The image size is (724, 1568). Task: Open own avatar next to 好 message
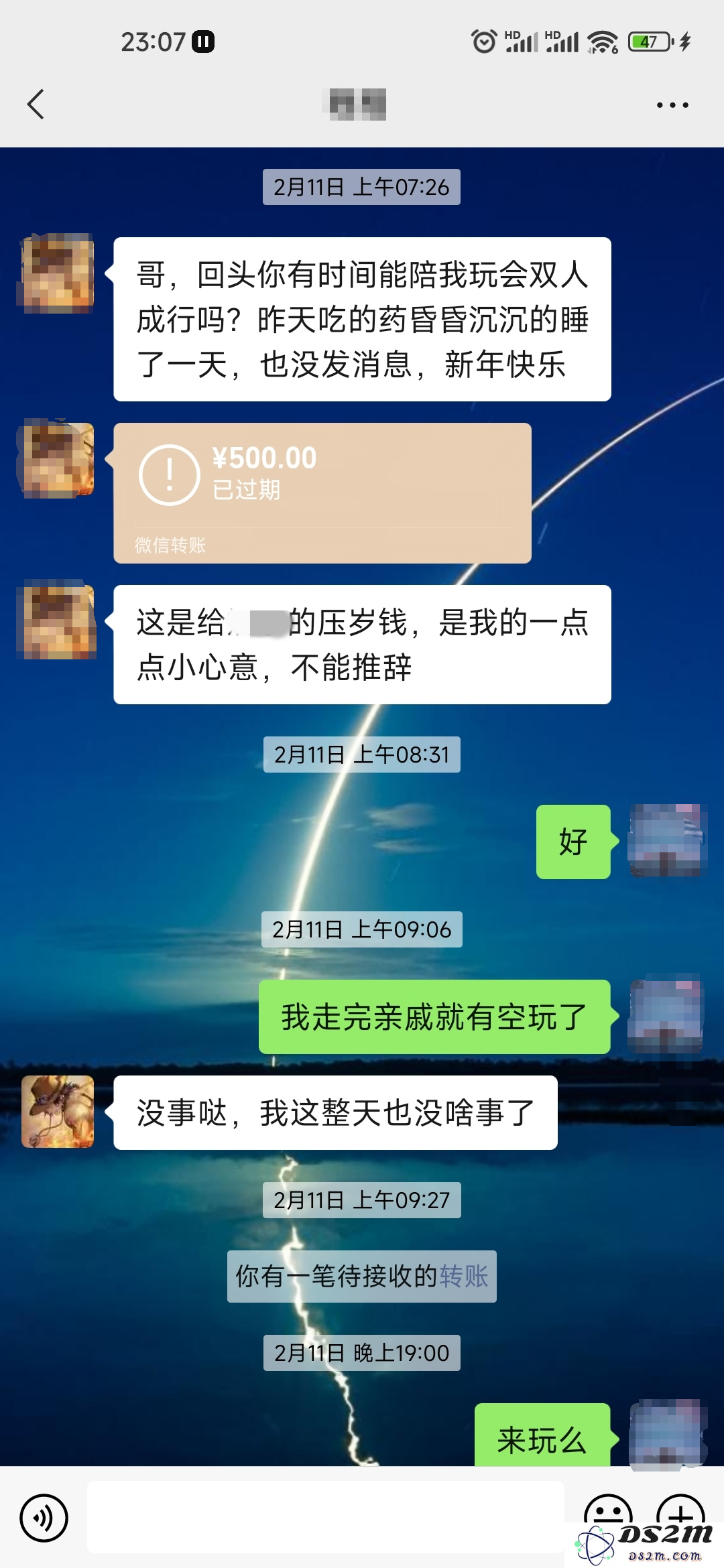(666, 841)
